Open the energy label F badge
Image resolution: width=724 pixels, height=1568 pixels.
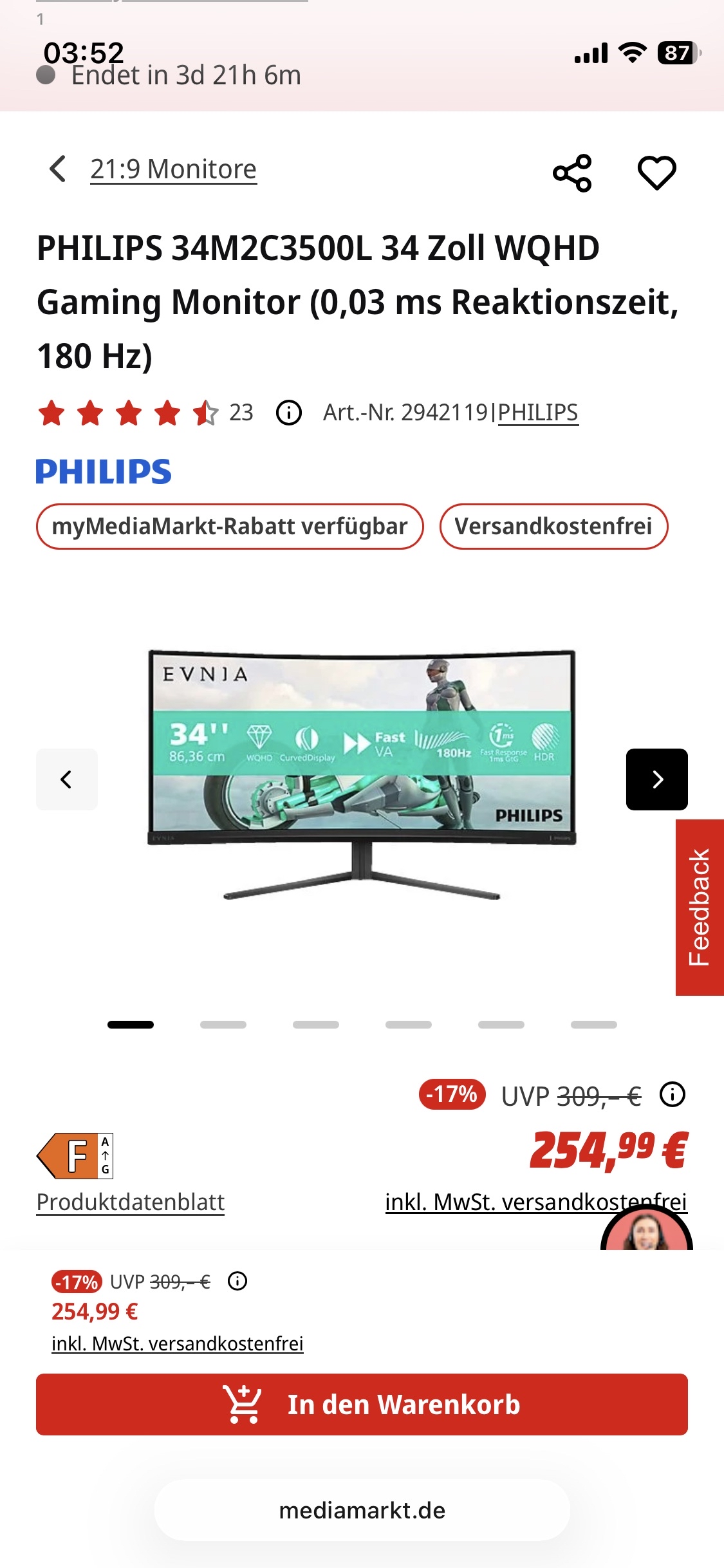coord(75,1156)
